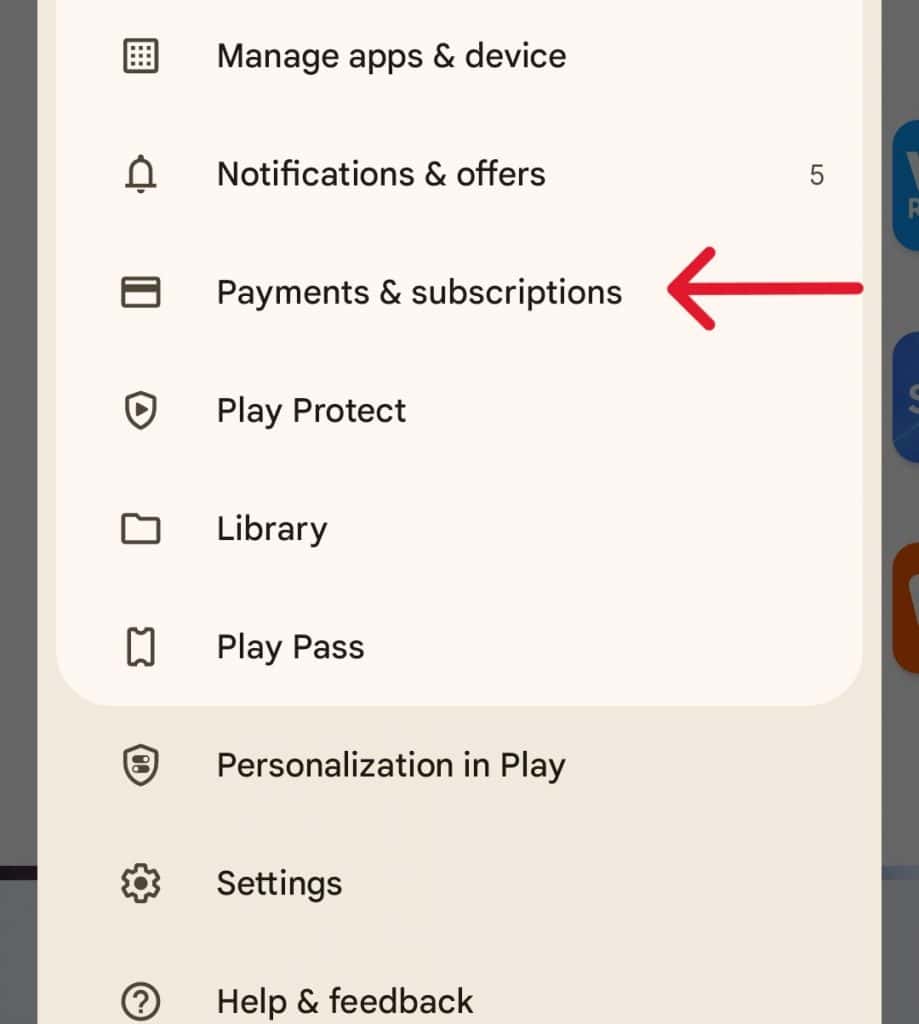Open Play Pass
The width and height of the screenshot is (919, 1024).
tap(290, 647)
